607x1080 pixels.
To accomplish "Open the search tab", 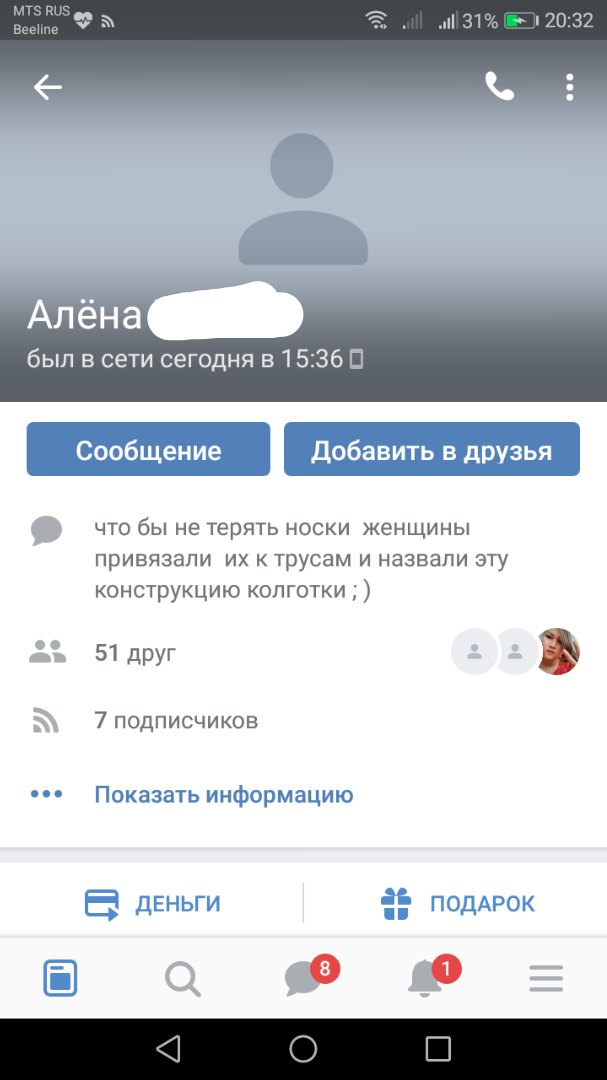I will point(183,978).
